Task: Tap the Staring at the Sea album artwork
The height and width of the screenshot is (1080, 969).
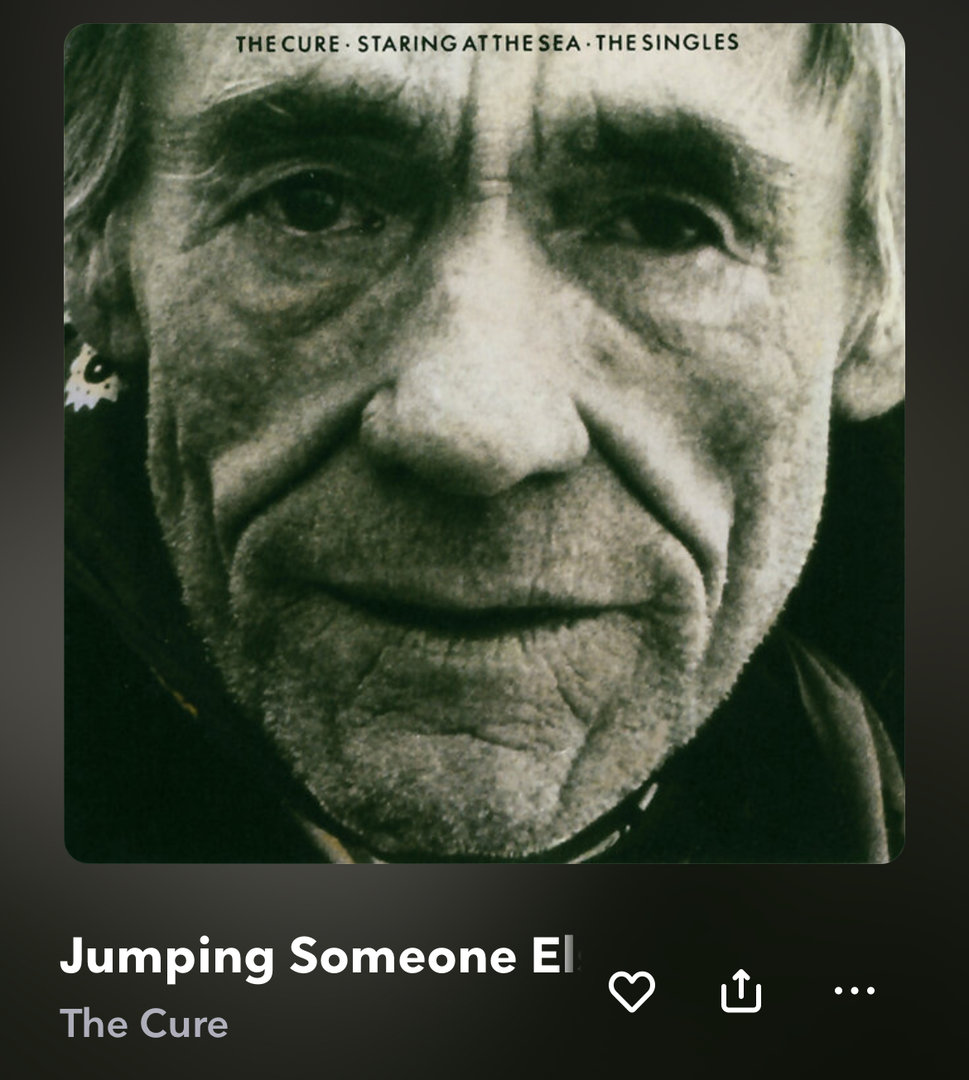Action: point(484,442)
